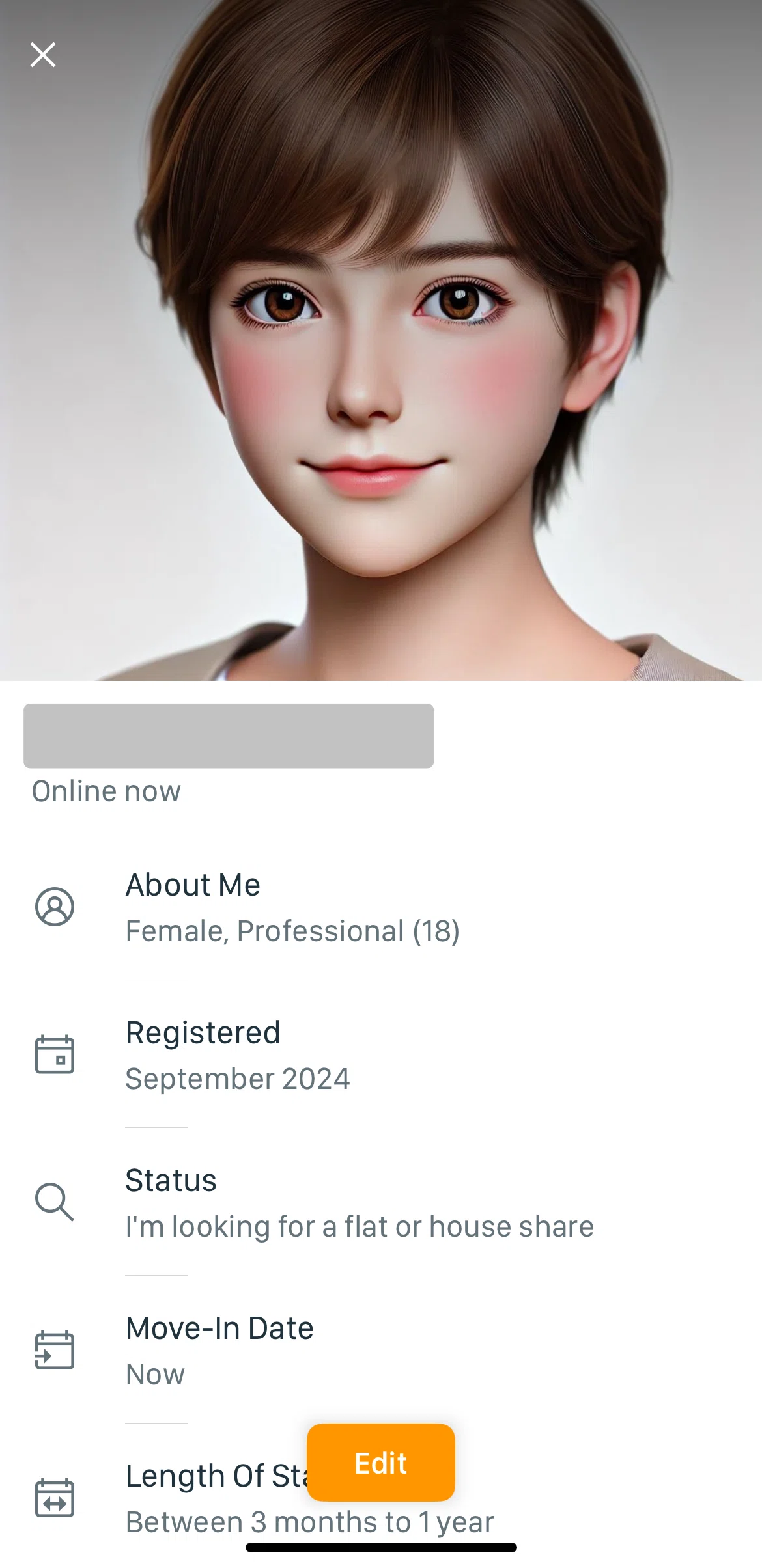Tap the orange Edit button
This screenshot has height=1568, width=762.
pos(380,1463)
